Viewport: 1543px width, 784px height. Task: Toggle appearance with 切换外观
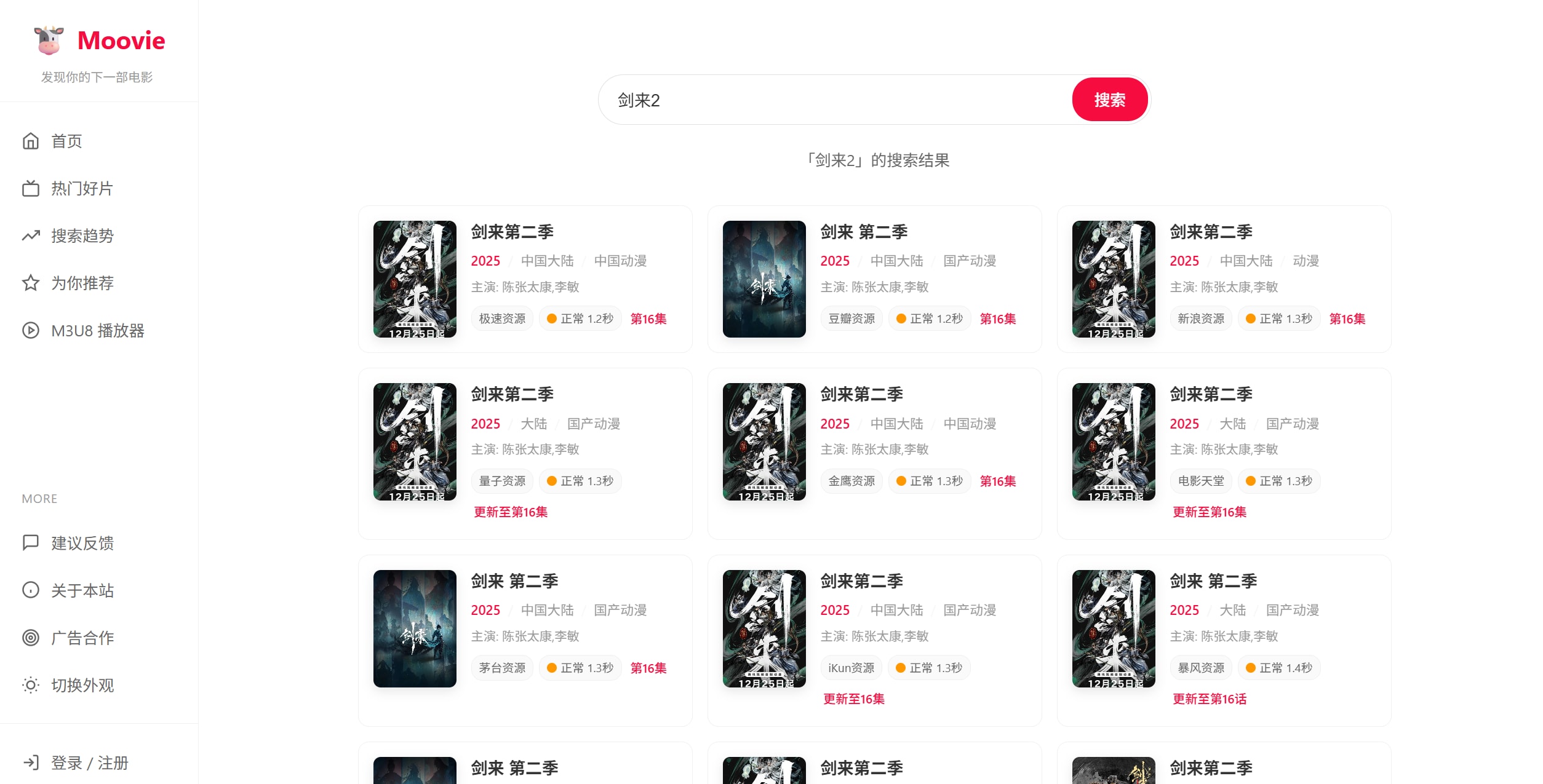pos(82,685)
